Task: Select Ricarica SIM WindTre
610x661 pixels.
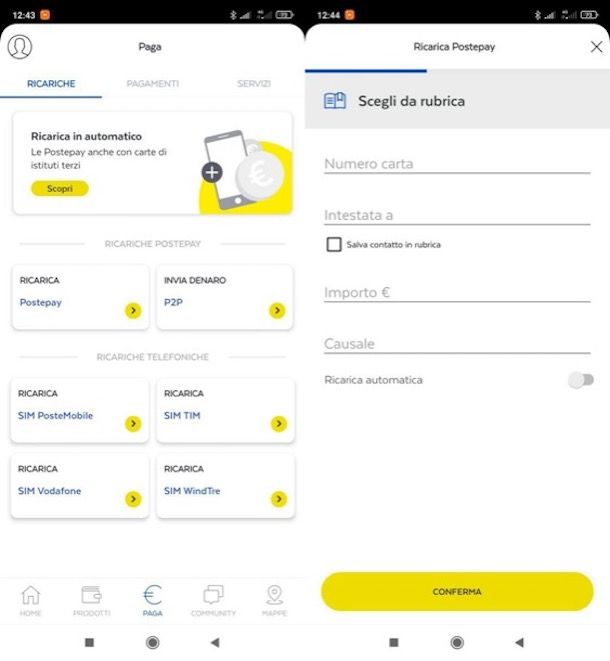Action: point(224,485)
